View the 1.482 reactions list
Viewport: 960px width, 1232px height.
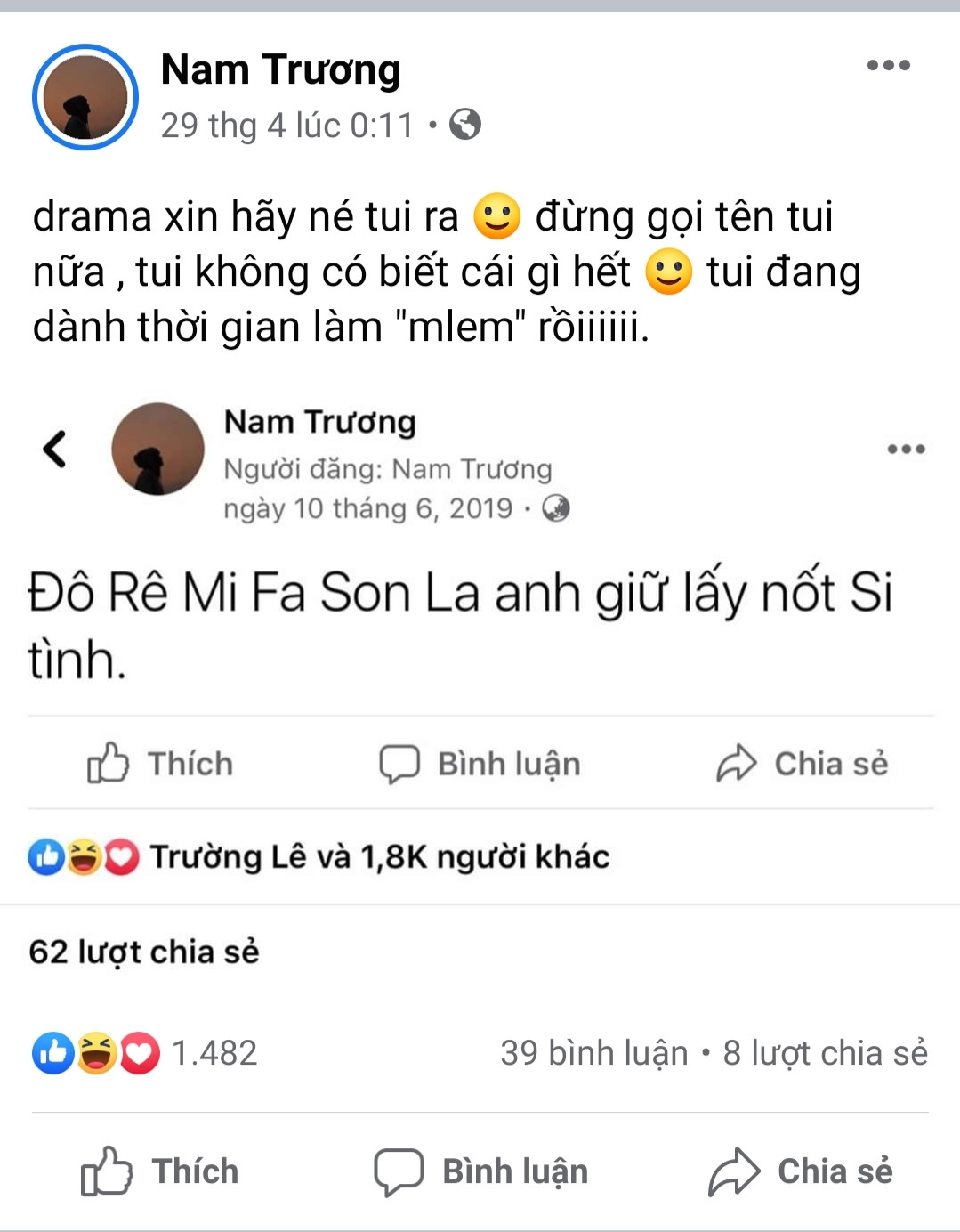click(x=144, y=1053)
